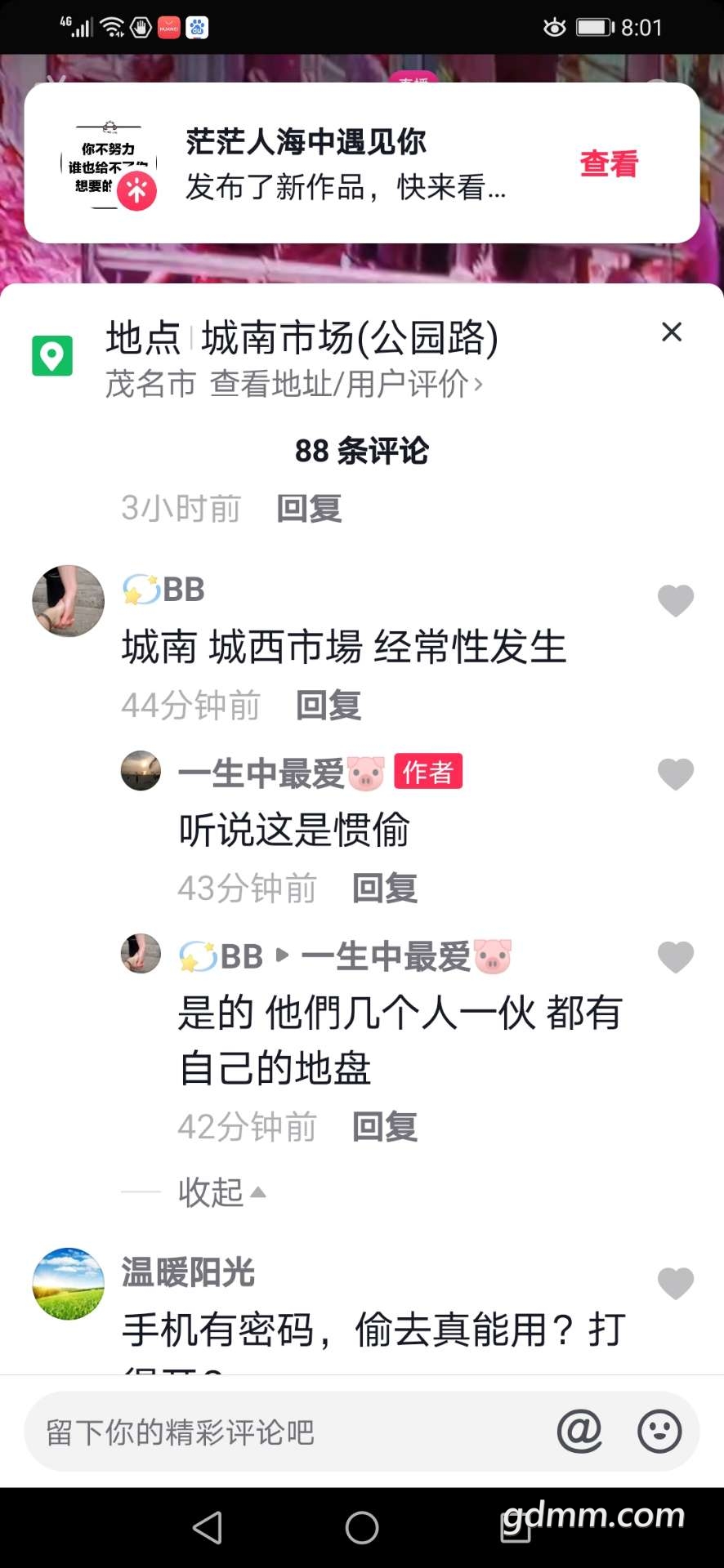
Task: Reply to the comment from 3小时前
Action: [309, 509]
